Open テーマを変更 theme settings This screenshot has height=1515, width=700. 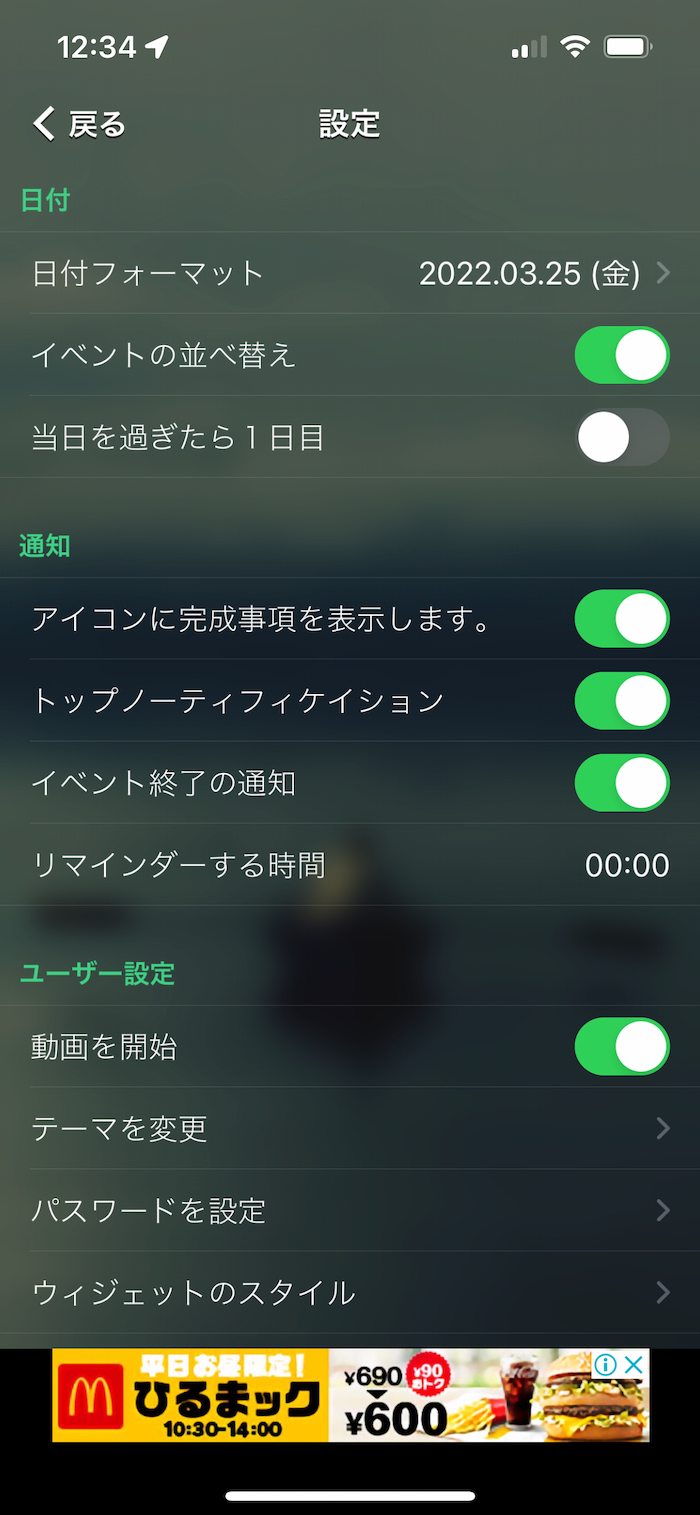point(350,1129)
